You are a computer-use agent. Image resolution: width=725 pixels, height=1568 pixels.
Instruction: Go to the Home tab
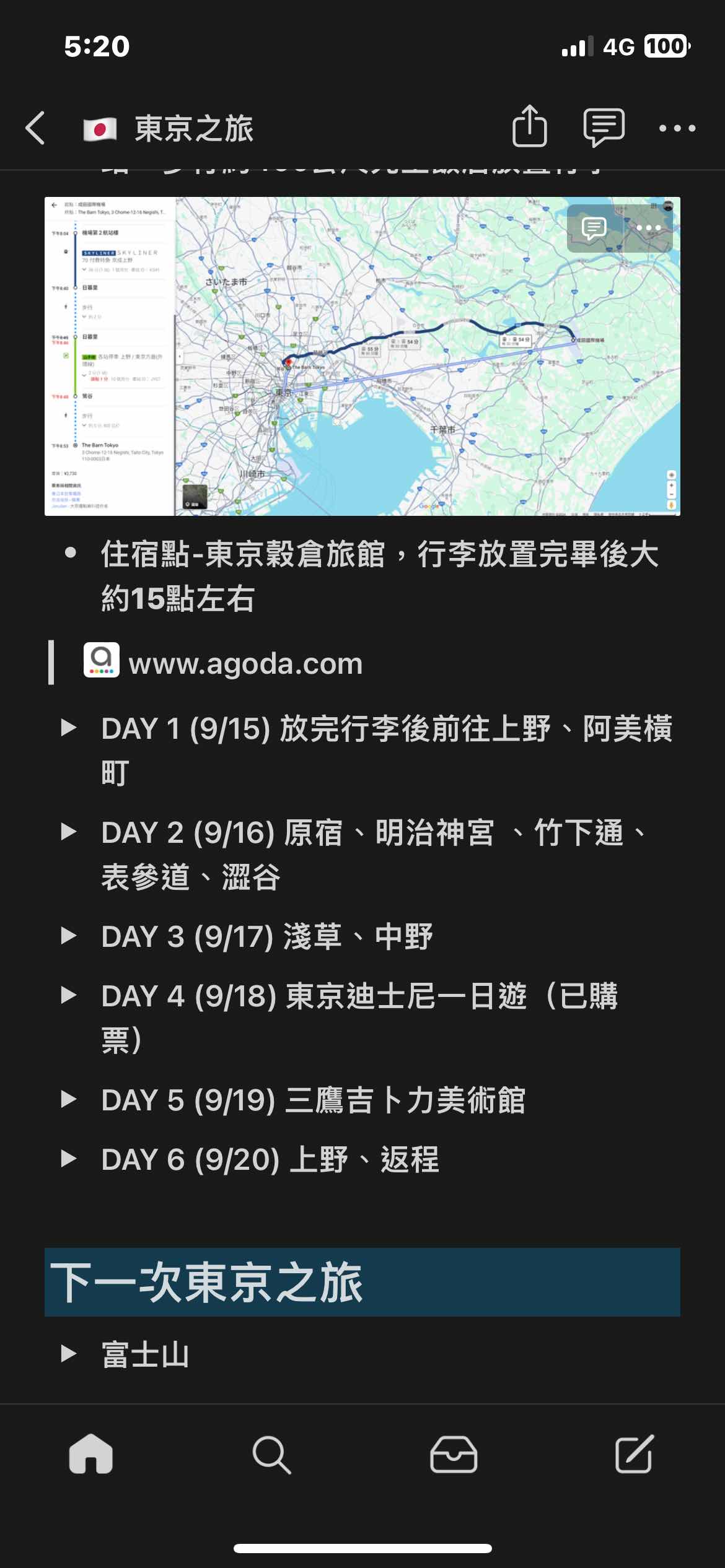pos(91,1454)
